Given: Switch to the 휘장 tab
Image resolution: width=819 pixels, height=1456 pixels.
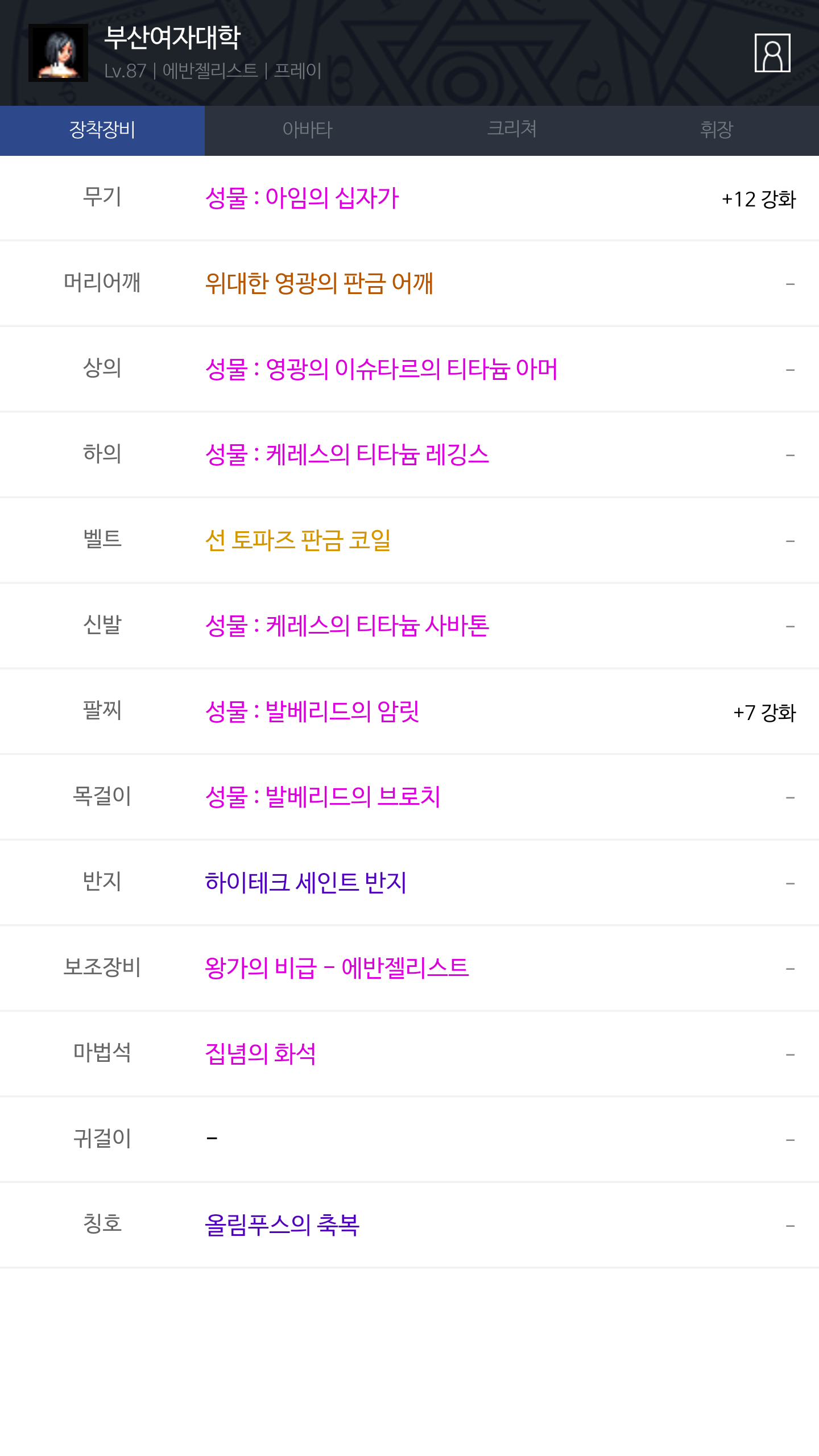Looking at the screenshot, I should [717, 130].
